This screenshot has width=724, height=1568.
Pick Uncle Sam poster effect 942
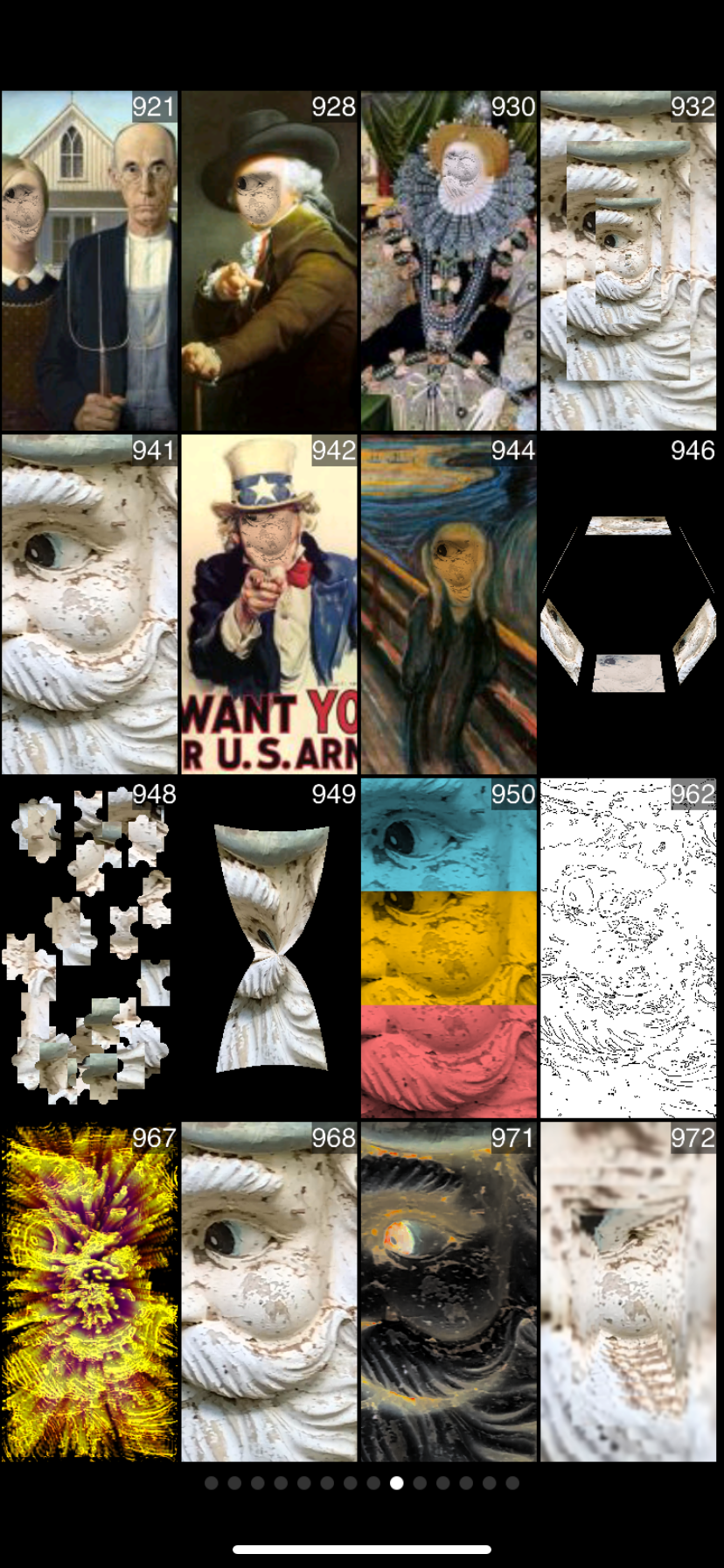point(269,605)
